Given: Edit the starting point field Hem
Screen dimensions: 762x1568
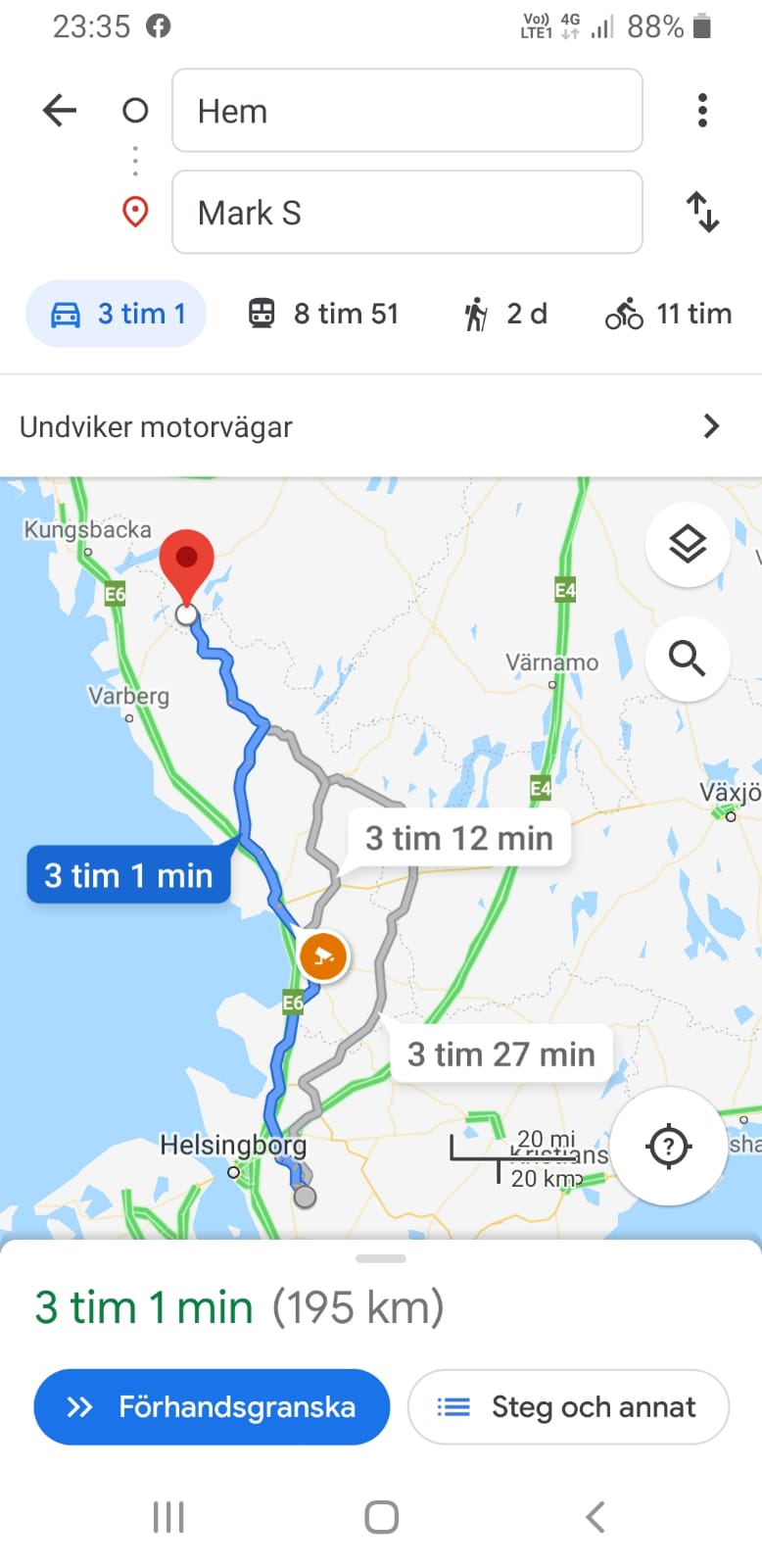Looking at the screenshot, I should click(406, 111).
